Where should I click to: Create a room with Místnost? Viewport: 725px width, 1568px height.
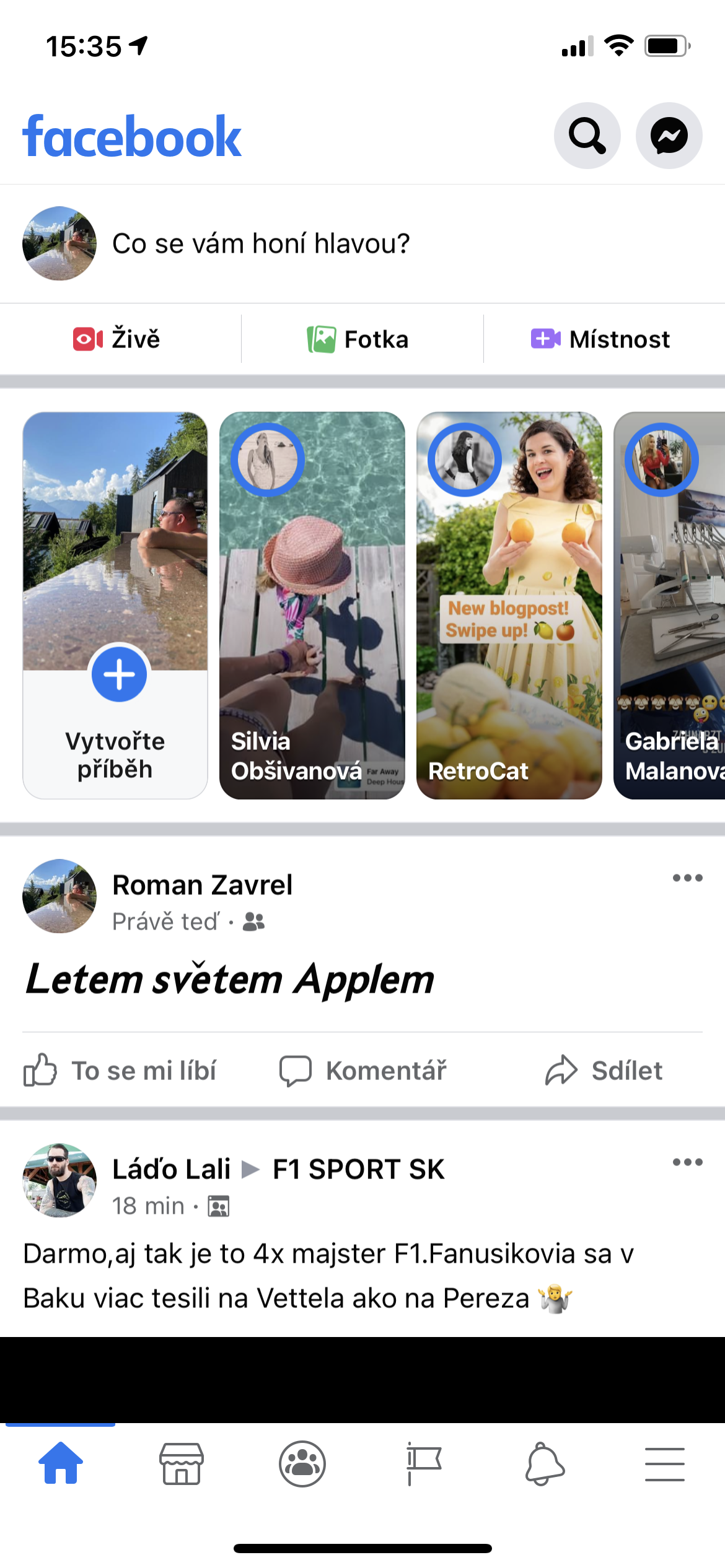click(x=600, y=339)
